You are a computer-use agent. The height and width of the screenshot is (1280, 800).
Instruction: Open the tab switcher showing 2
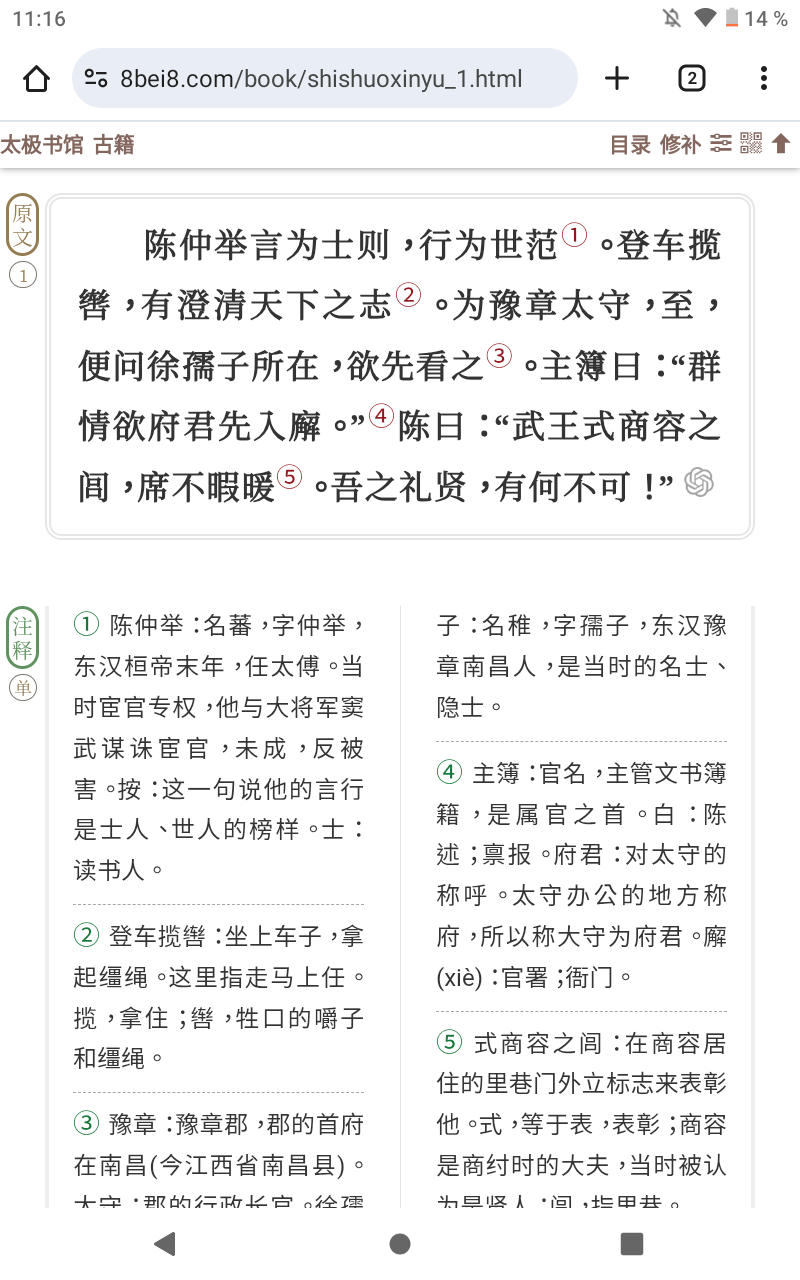(691, 79)
